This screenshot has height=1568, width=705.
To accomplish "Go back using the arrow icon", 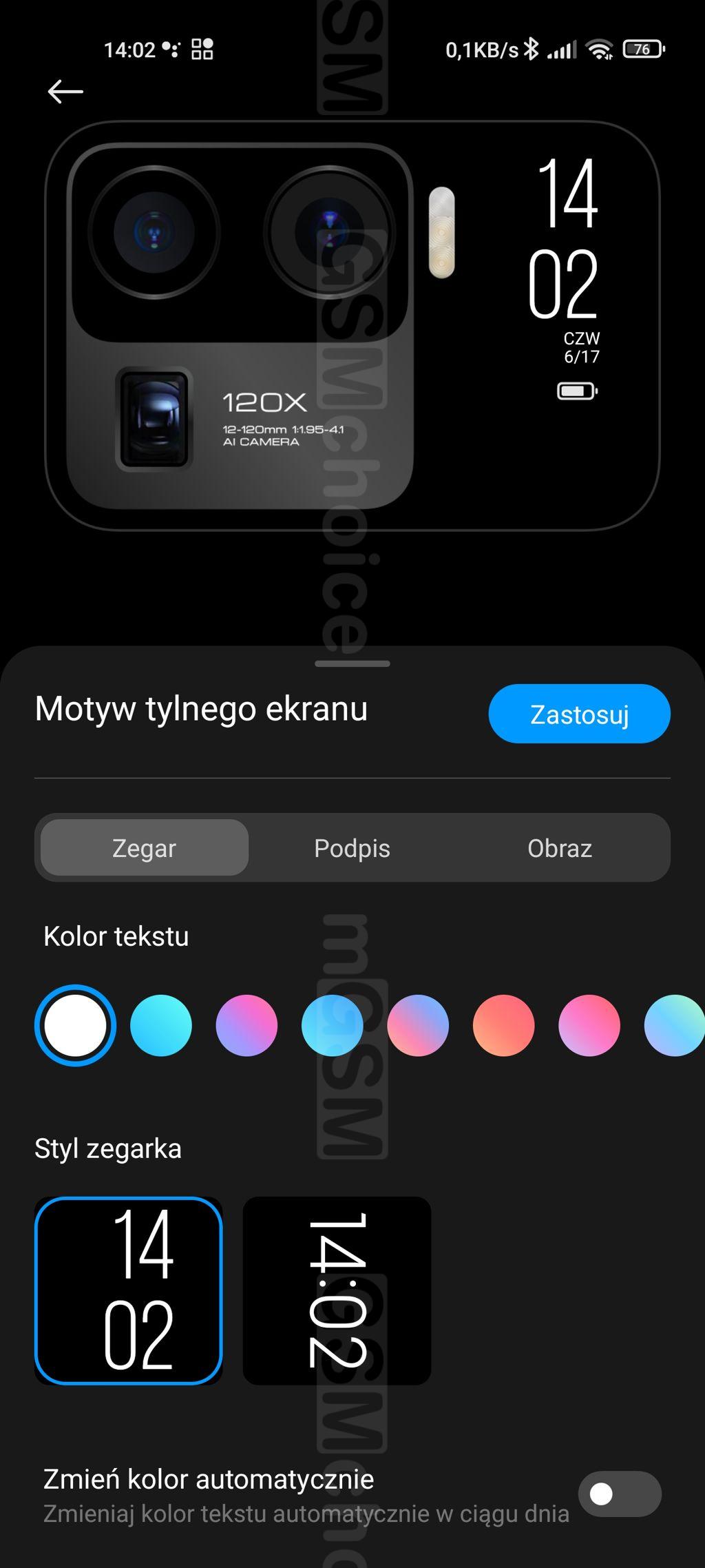I will click(x=65, y=91).
